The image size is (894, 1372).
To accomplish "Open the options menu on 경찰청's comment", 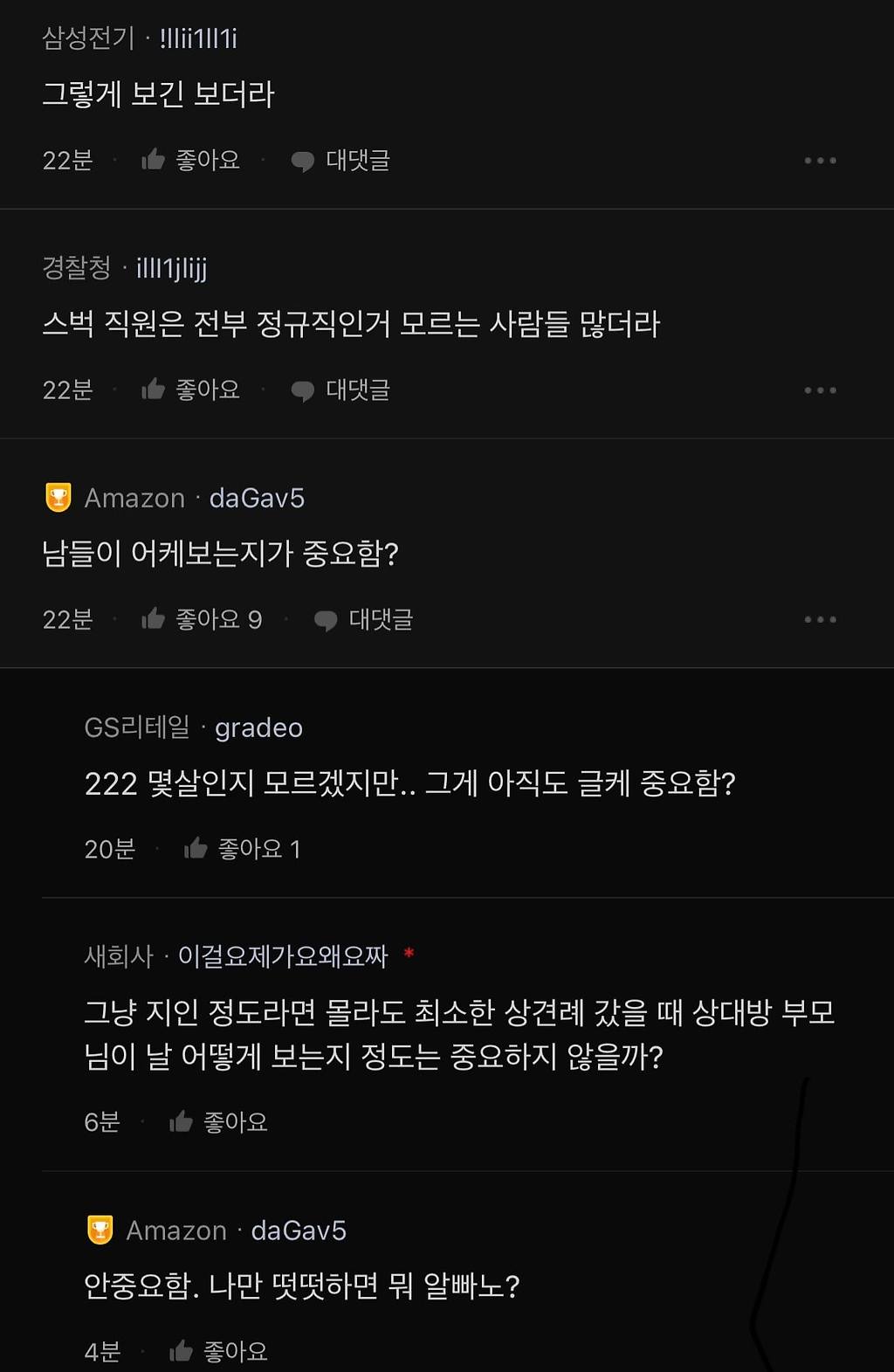I will pyautogui.click(x=820, y=390).
